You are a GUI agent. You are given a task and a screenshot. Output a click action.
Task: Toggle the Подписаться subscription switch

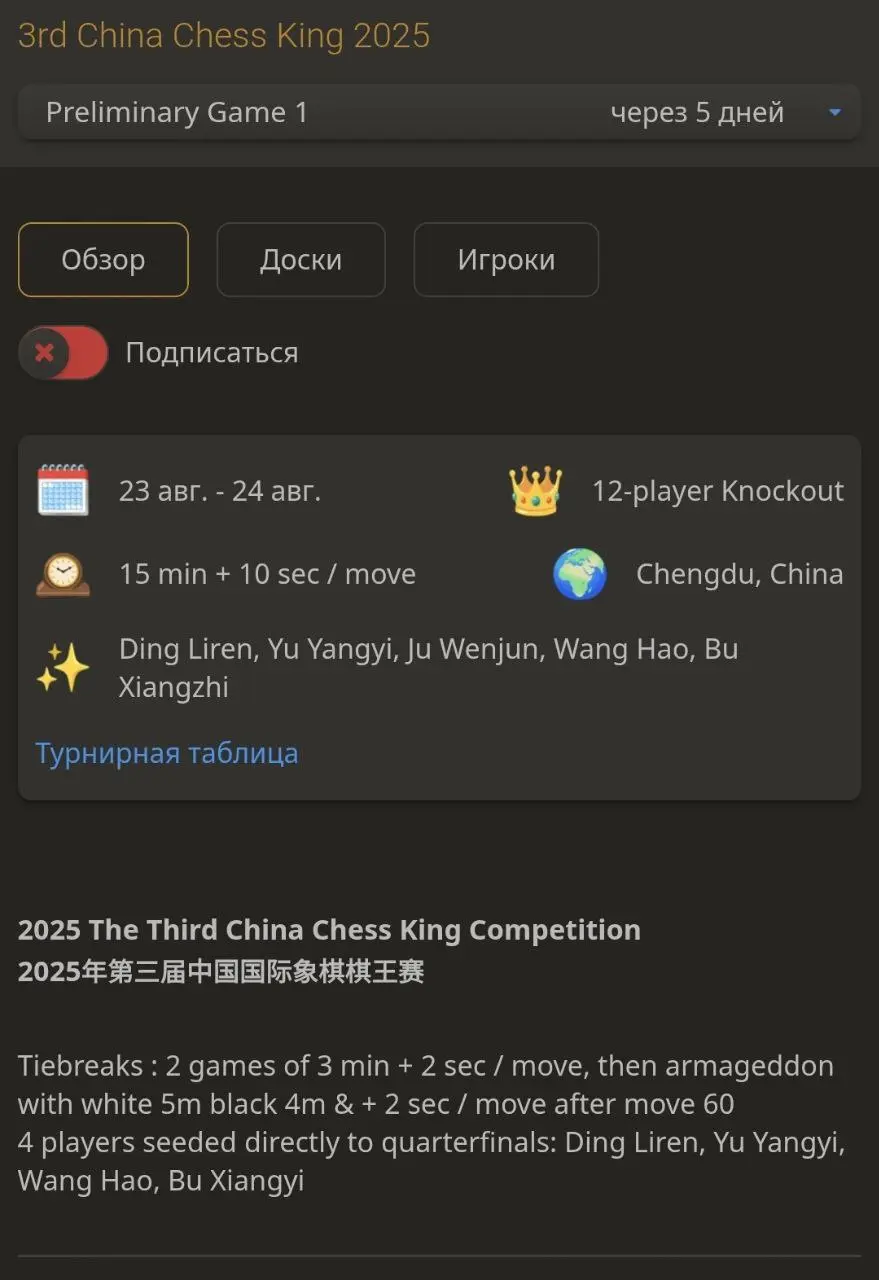[x=63, y=353]
